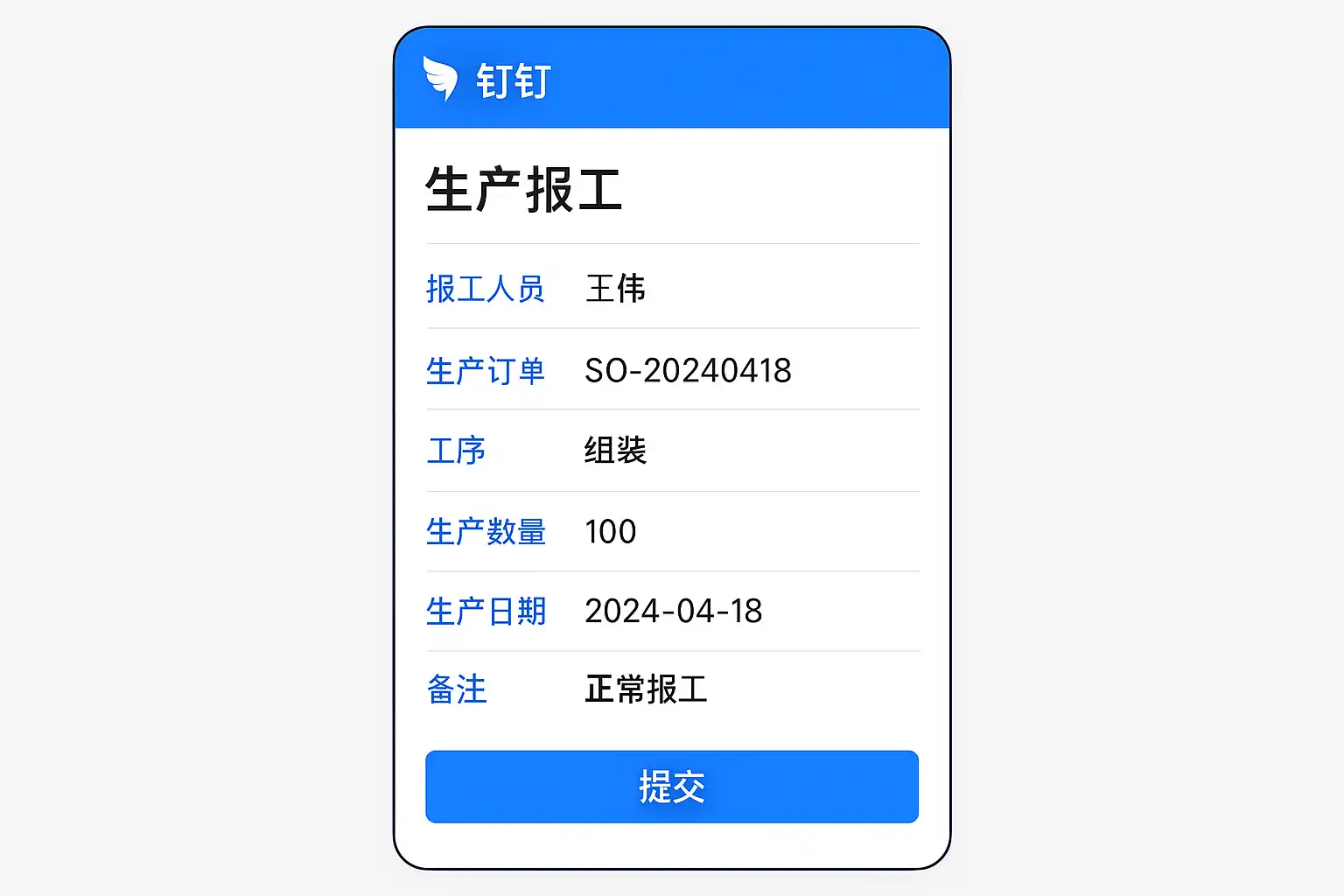Open the 生产日期 picker showing 2024-04-18

673,611
